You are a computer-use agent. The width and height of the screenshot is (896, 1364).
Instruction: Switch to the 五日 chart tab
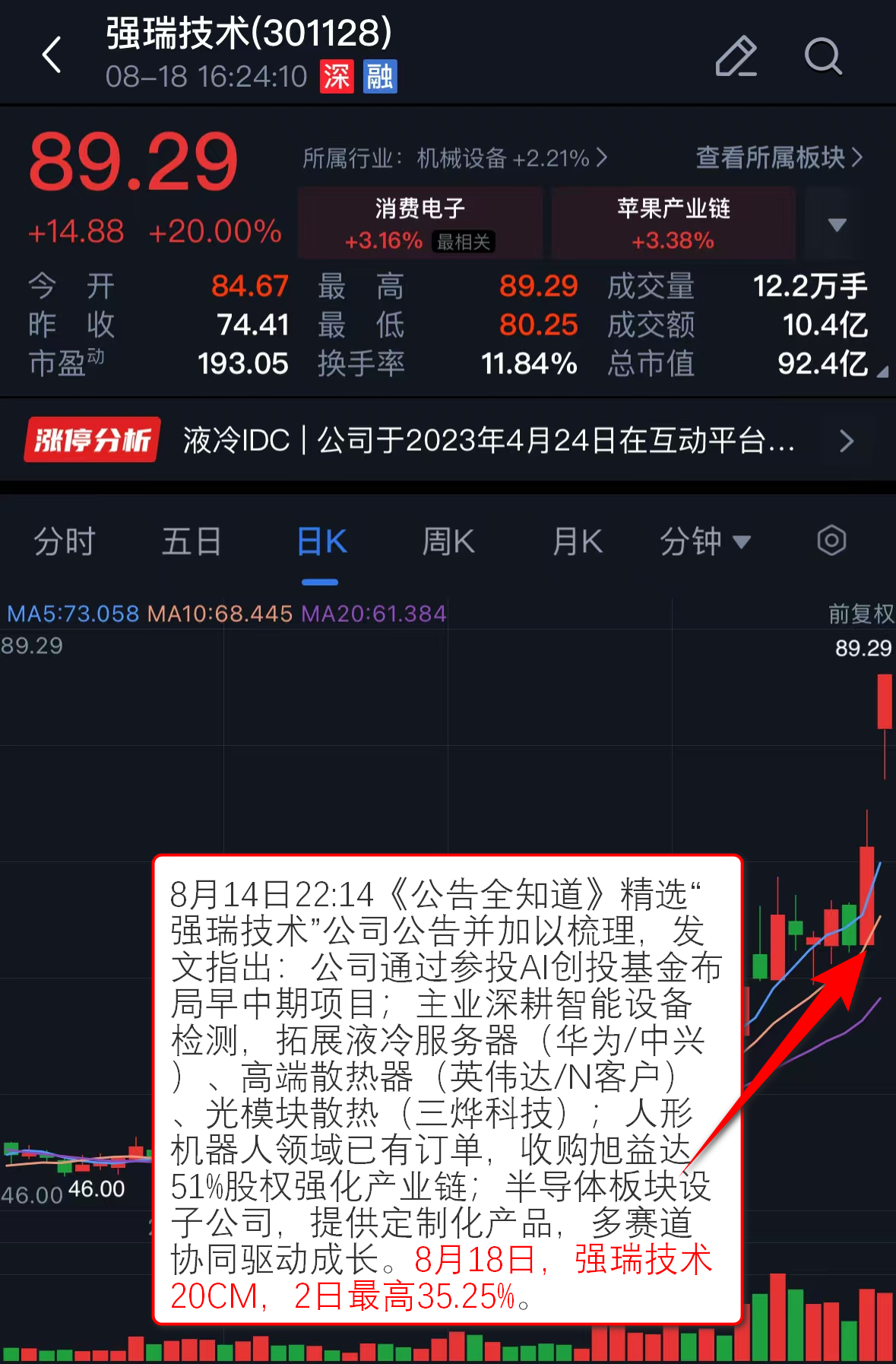tap(192, 542)
